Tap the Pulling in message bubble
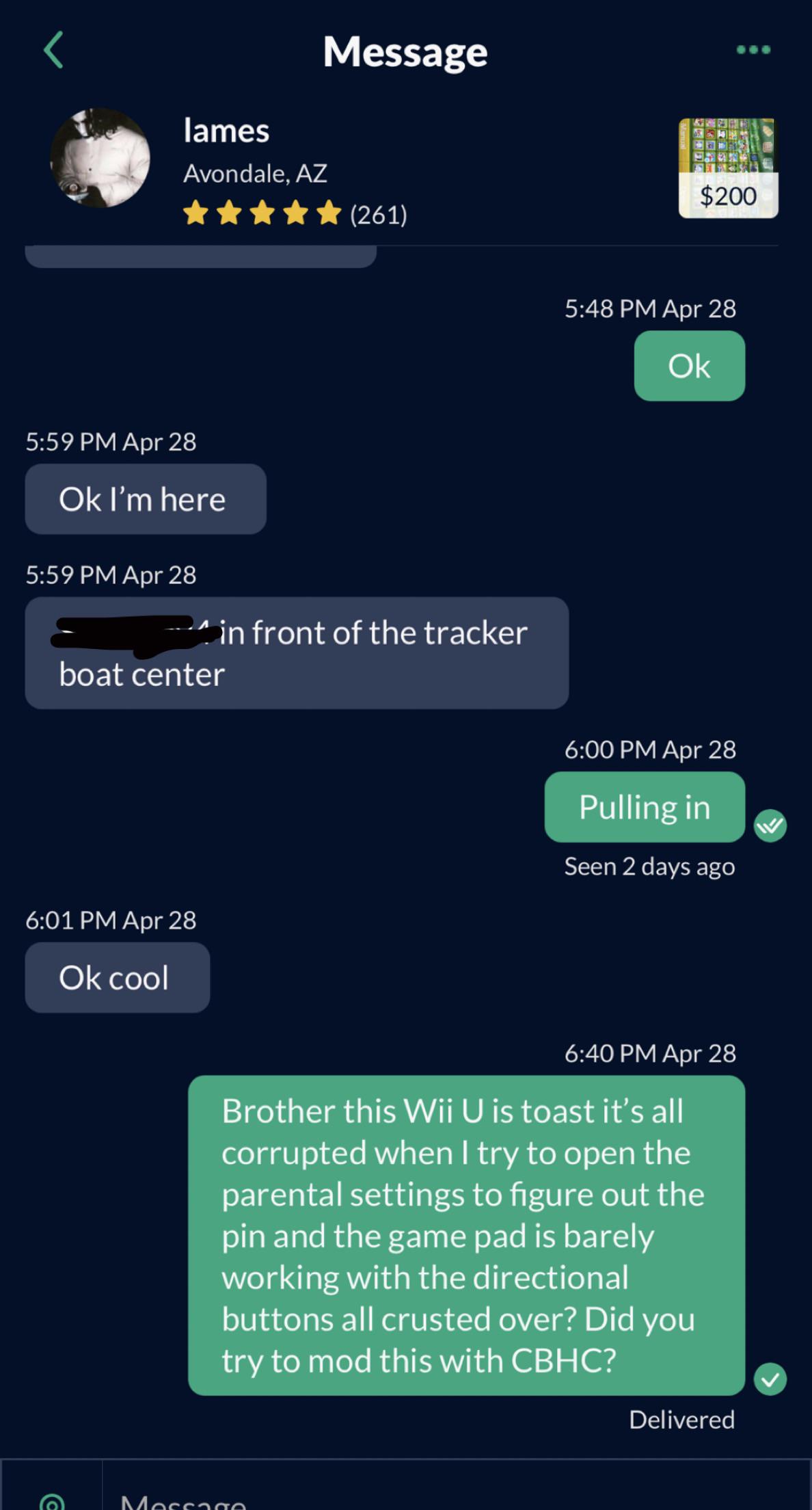This screenshot has width=812, height=1510. click(644, 807)
